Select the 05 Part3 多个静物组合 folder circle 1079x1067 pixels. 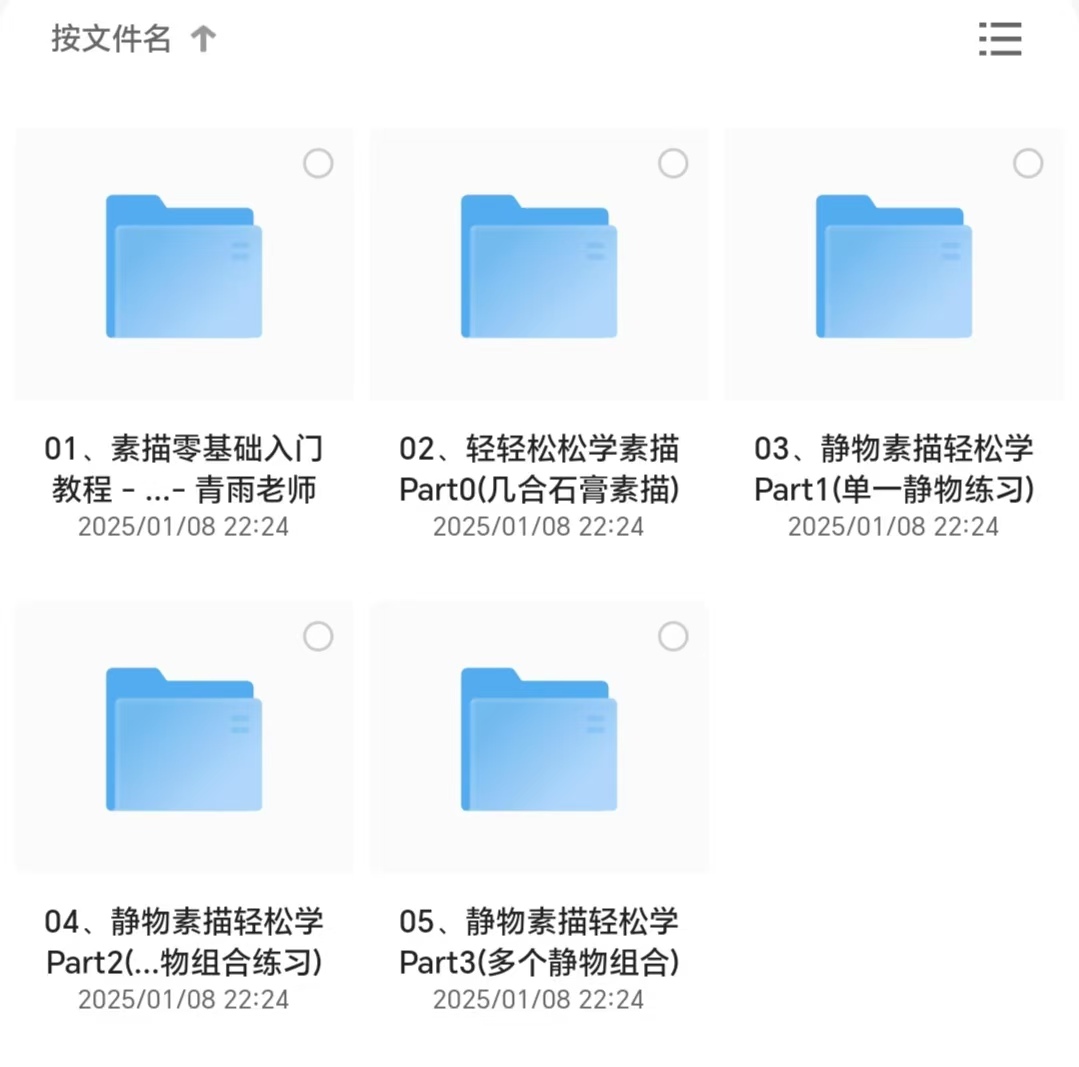[673, 636]
